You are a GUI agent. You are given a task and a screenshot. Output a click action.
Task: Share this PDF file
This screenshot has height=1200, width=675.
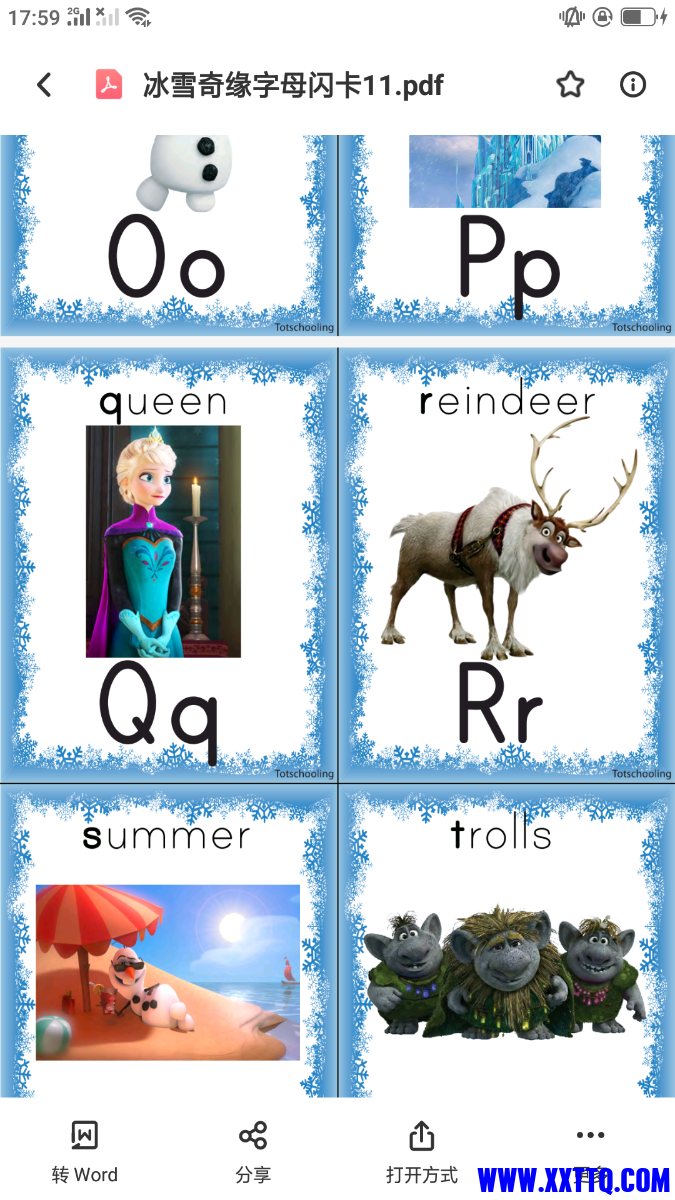(253, 1151)
